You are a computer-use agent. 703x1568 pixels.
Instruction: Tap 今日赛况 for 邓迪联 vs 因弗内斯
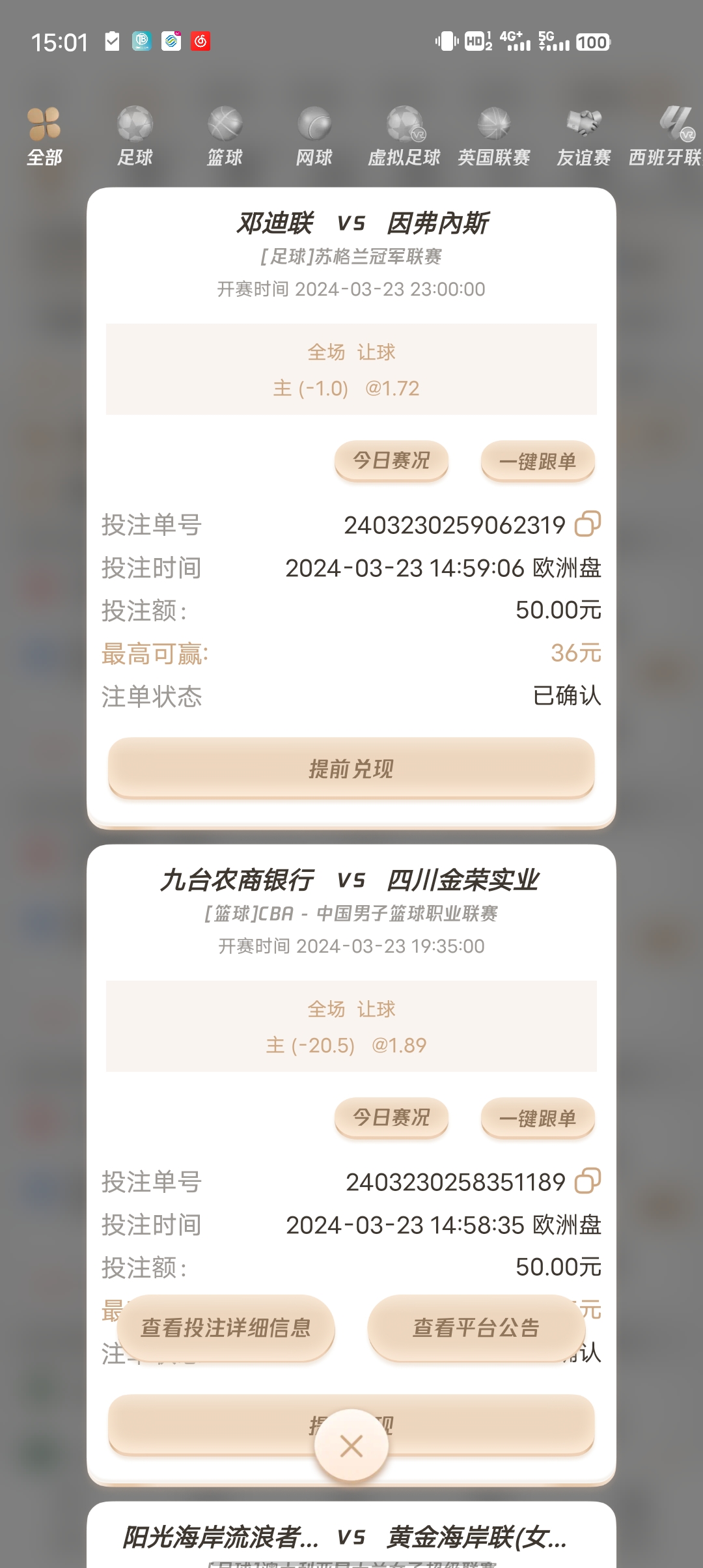point(391,461)
